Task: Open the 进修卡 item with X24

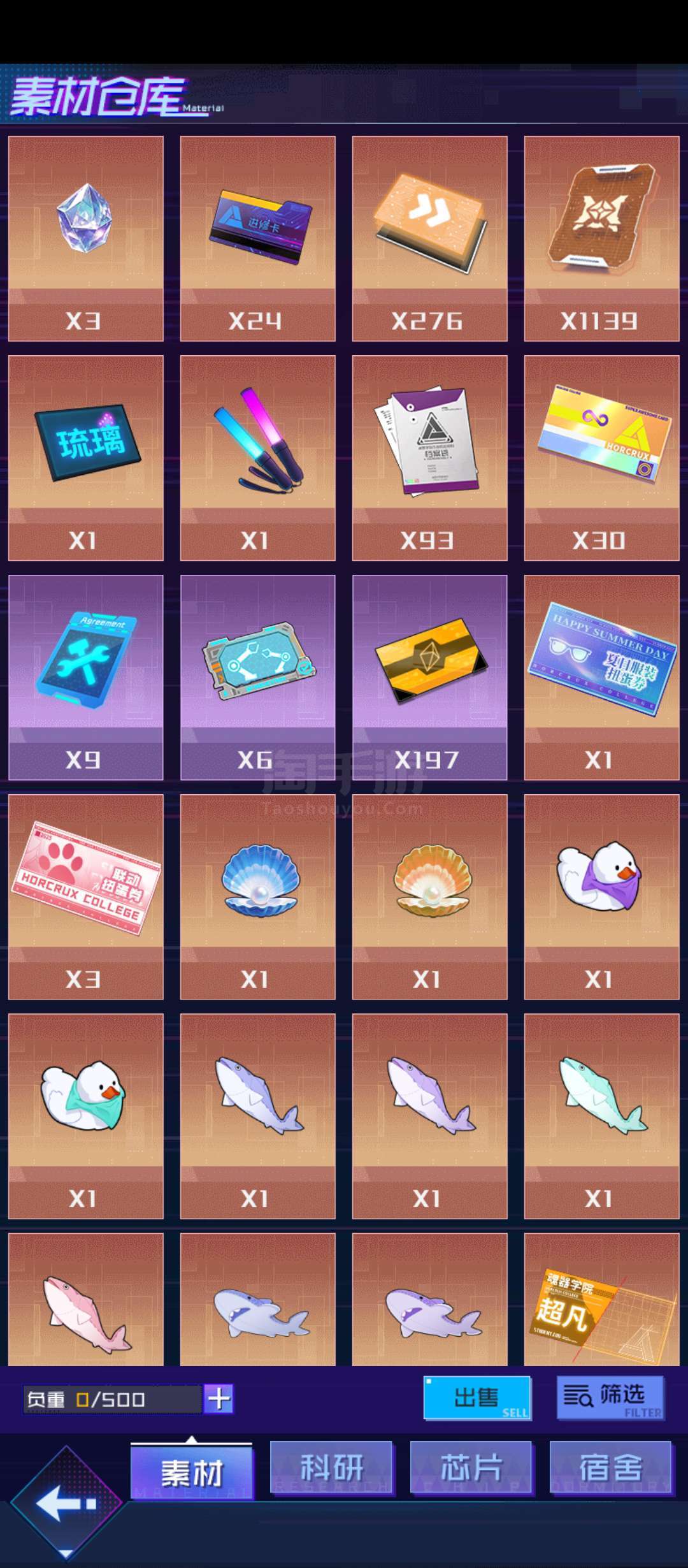Action: click(258, 238)
